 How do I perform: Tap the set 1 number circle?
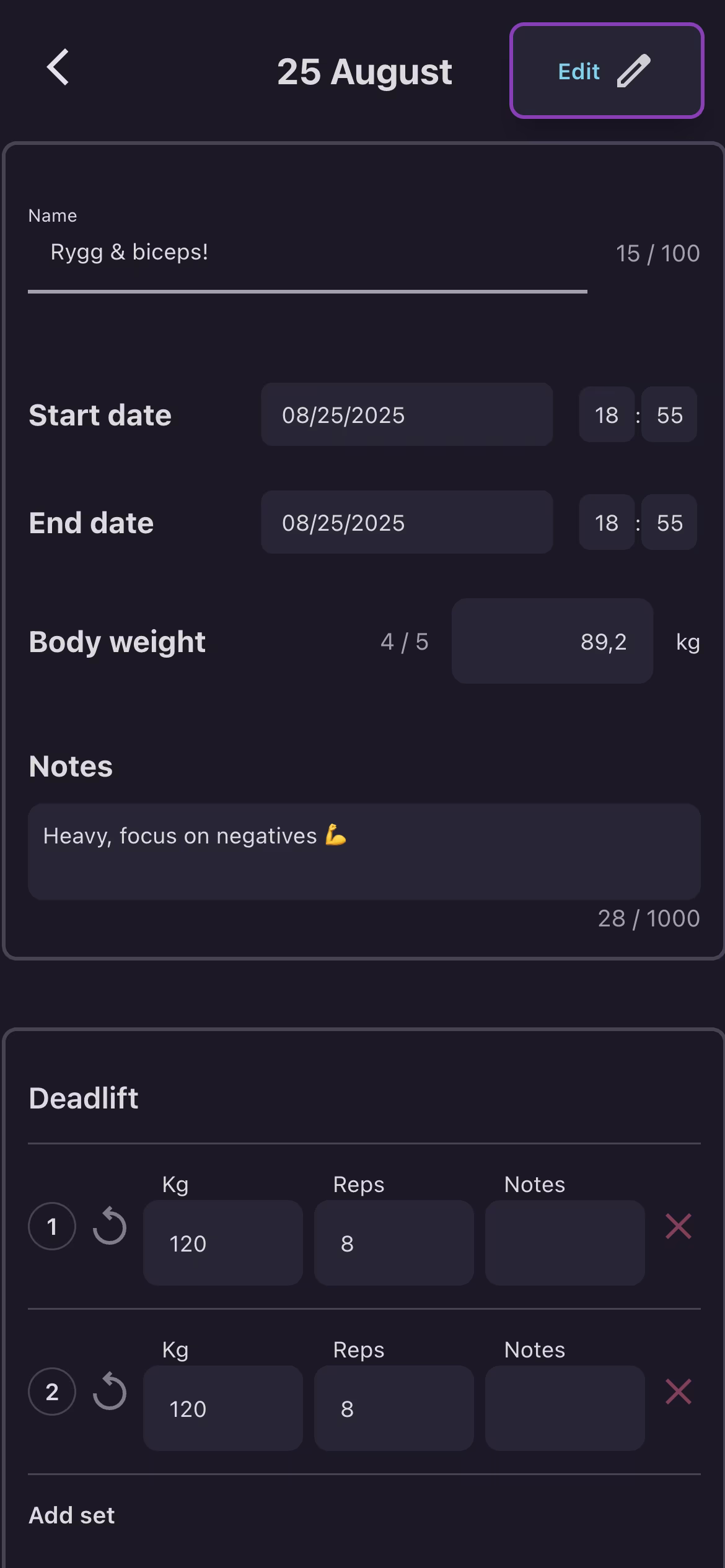[52, 1226]
